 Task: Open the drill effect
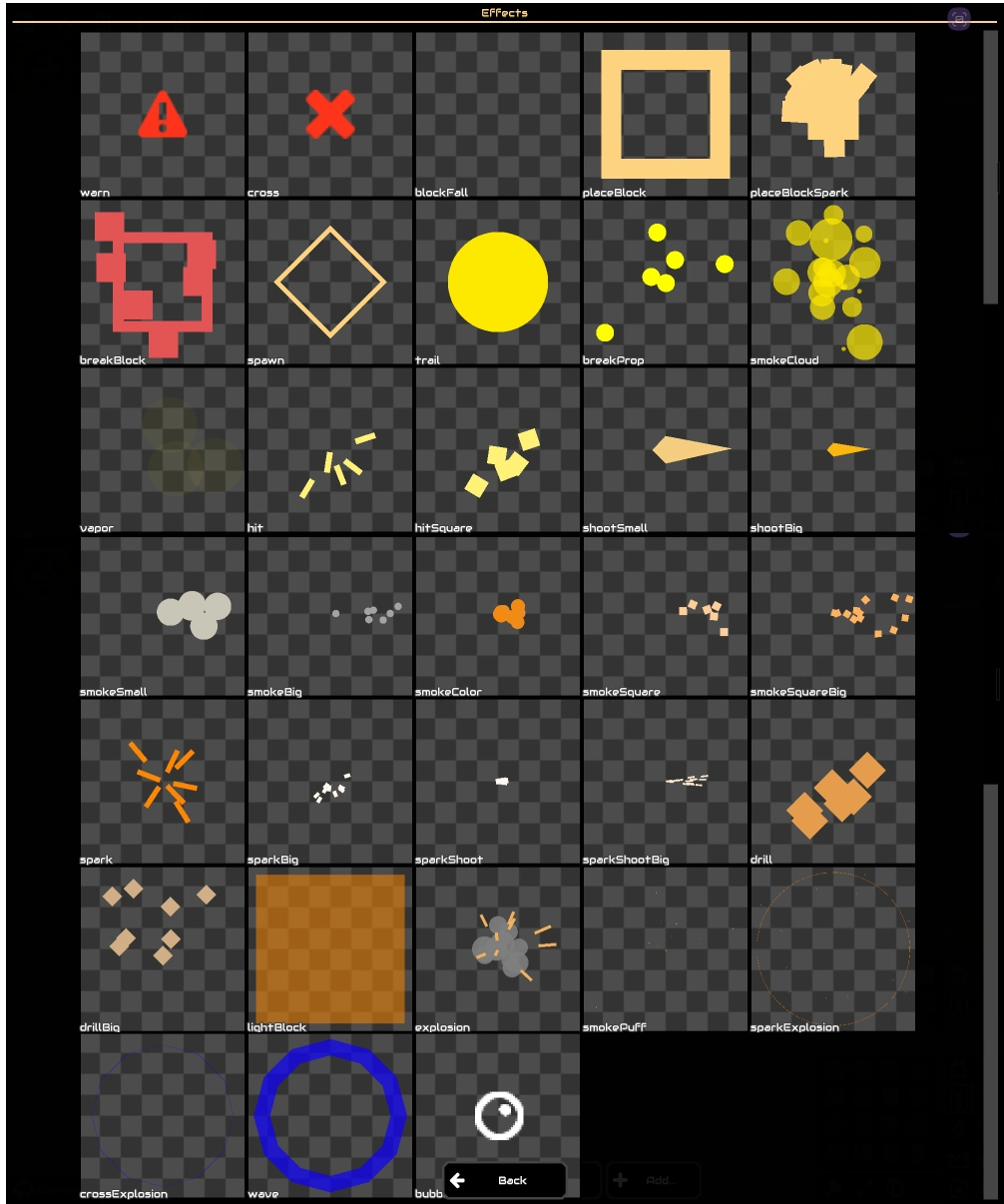[833, 781]
